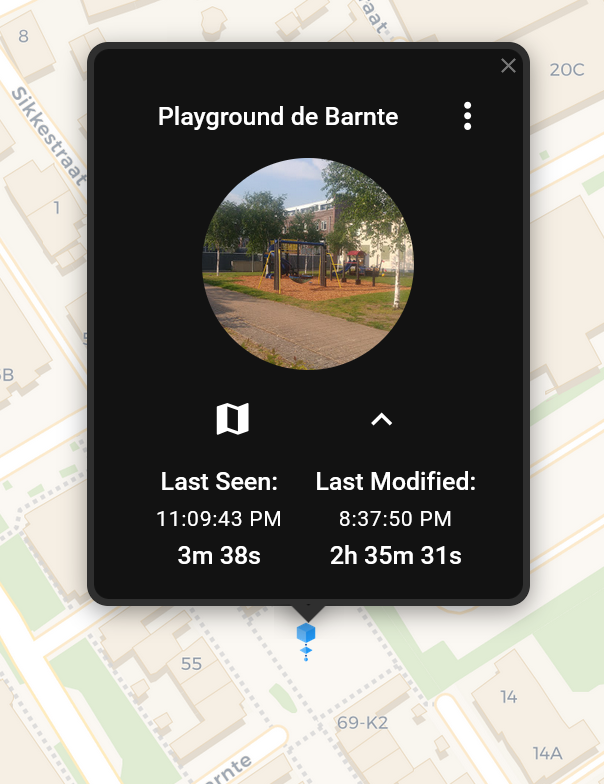Open the circular playground photo
Image resolution: width=604 pixels, height=784 pixels.
[307, 264]
